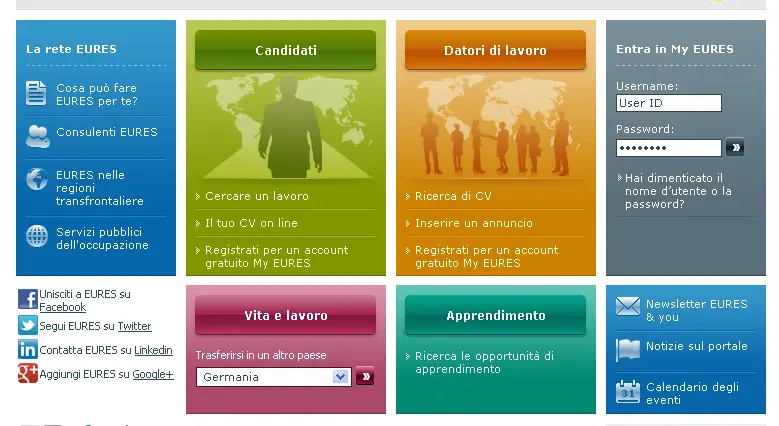Open forgotten username or password link
This screenshot has height=426, width=779.
pos(677,191)
